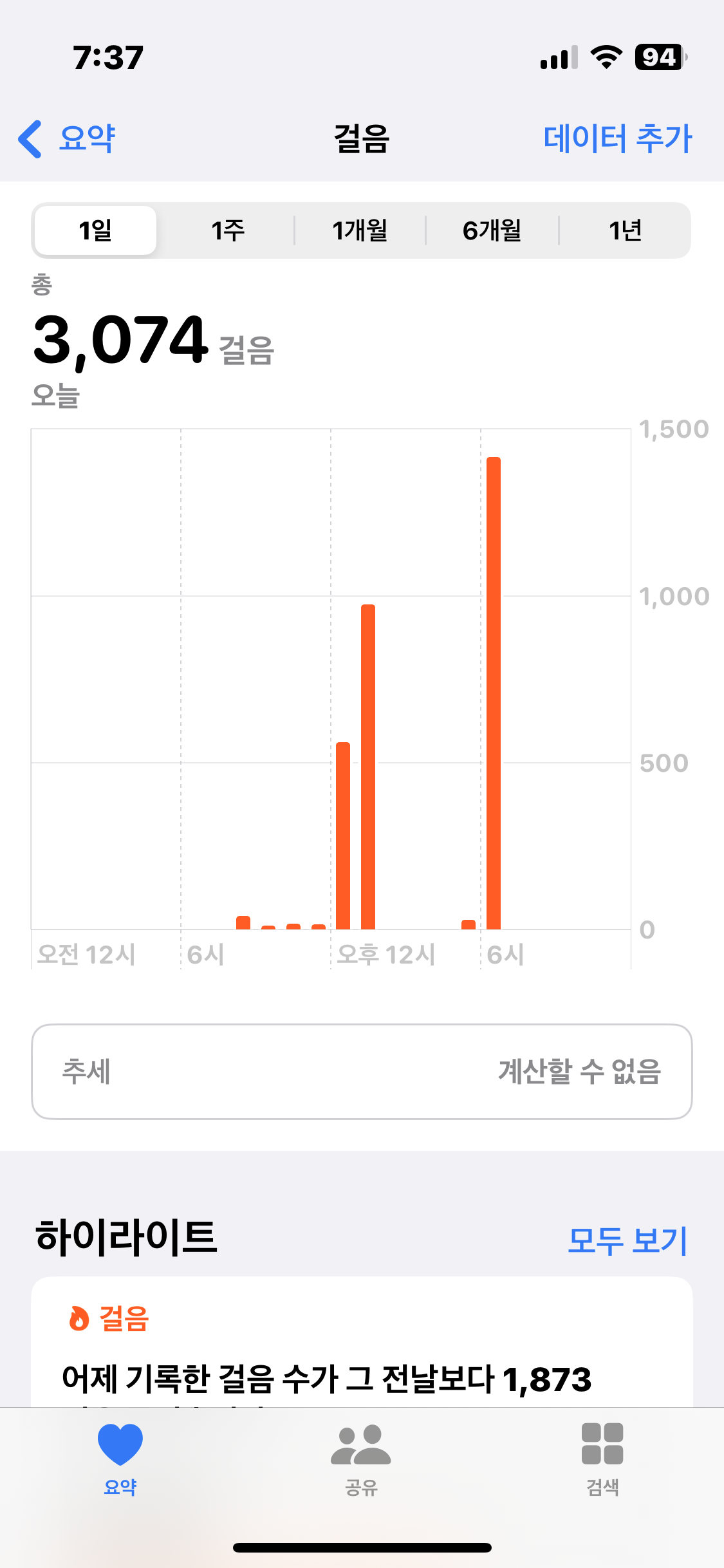Switch to the 공유 tab
The height and width of the screenshot is (1568, 724).
click(361, 1459)
